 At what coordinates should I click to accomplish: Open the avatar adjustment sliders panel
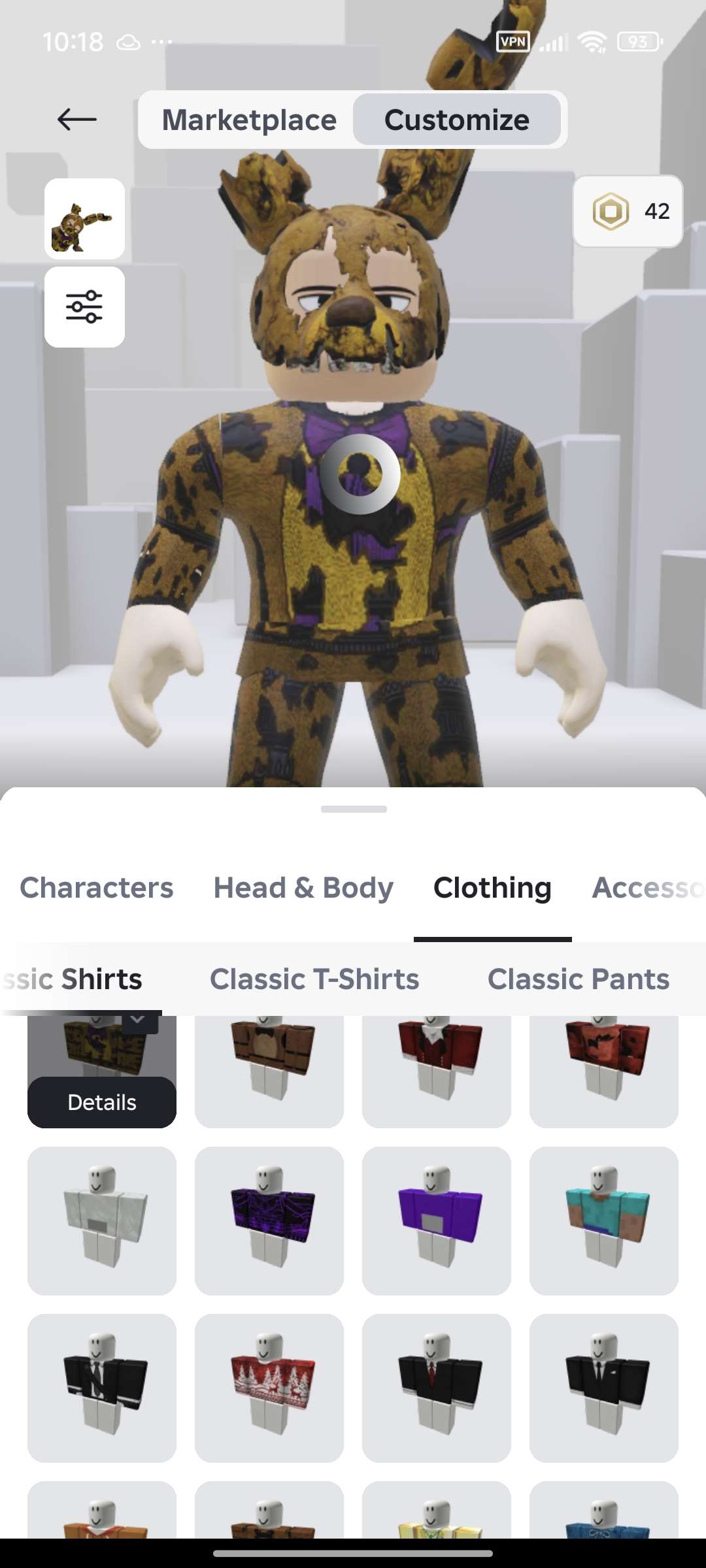[84, 308]
